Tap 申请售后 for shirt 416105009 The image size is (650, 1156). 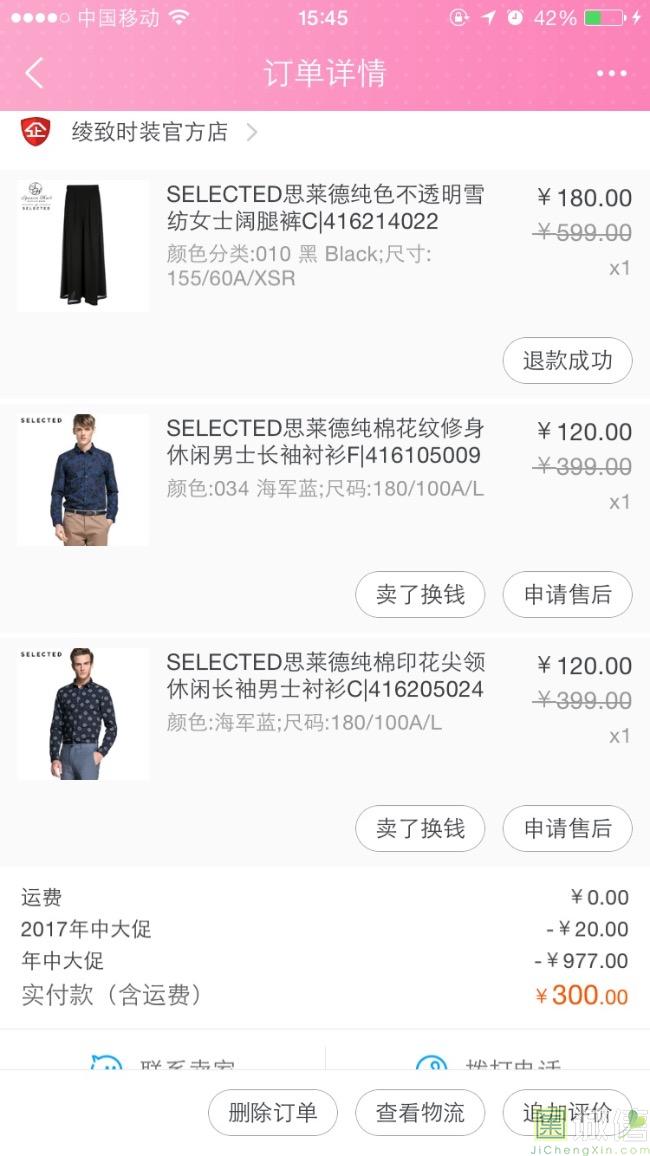pos(567,595)
